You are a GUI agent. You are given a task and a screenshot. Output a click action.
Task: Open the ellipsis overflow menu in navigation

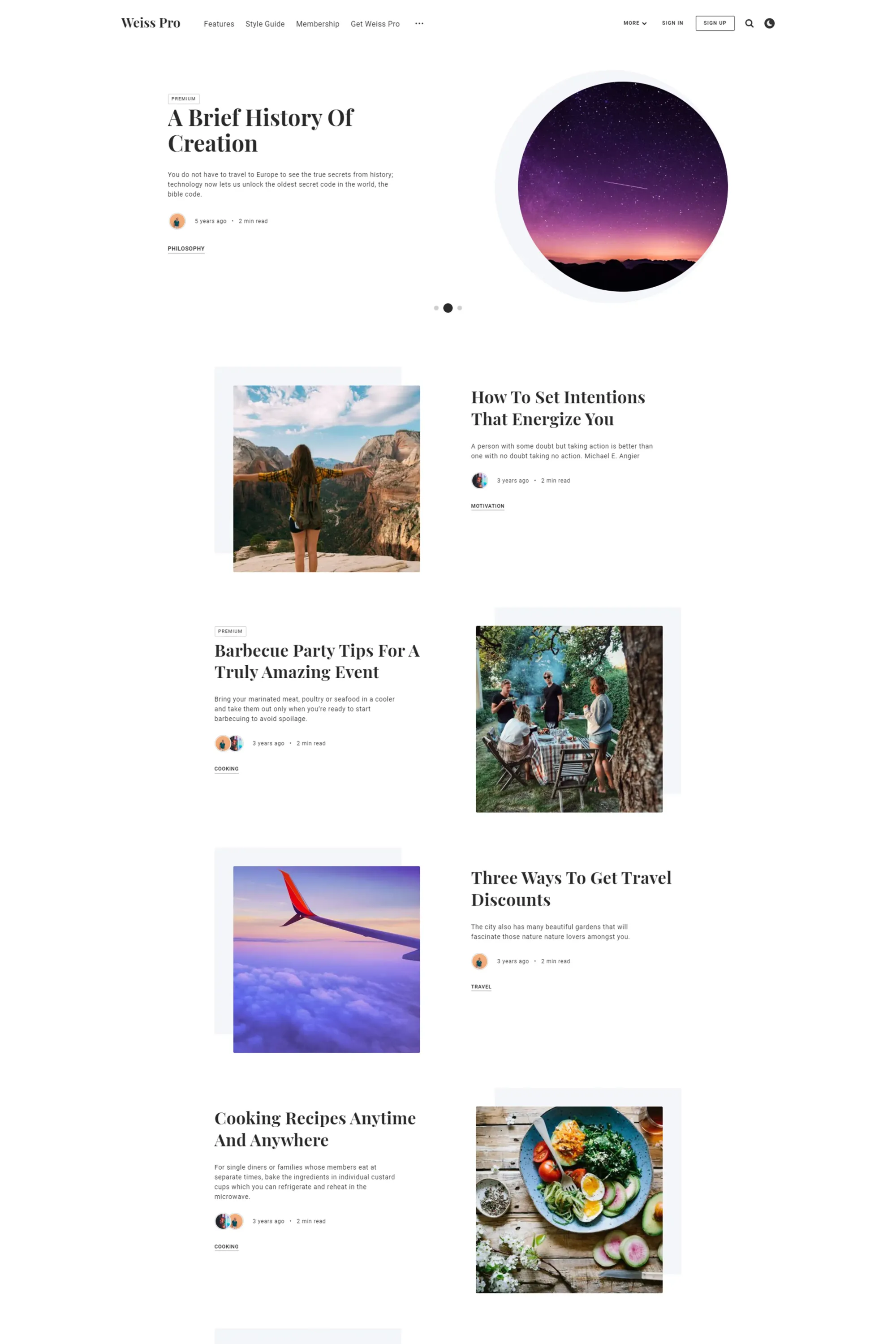[x=419, y=23]
